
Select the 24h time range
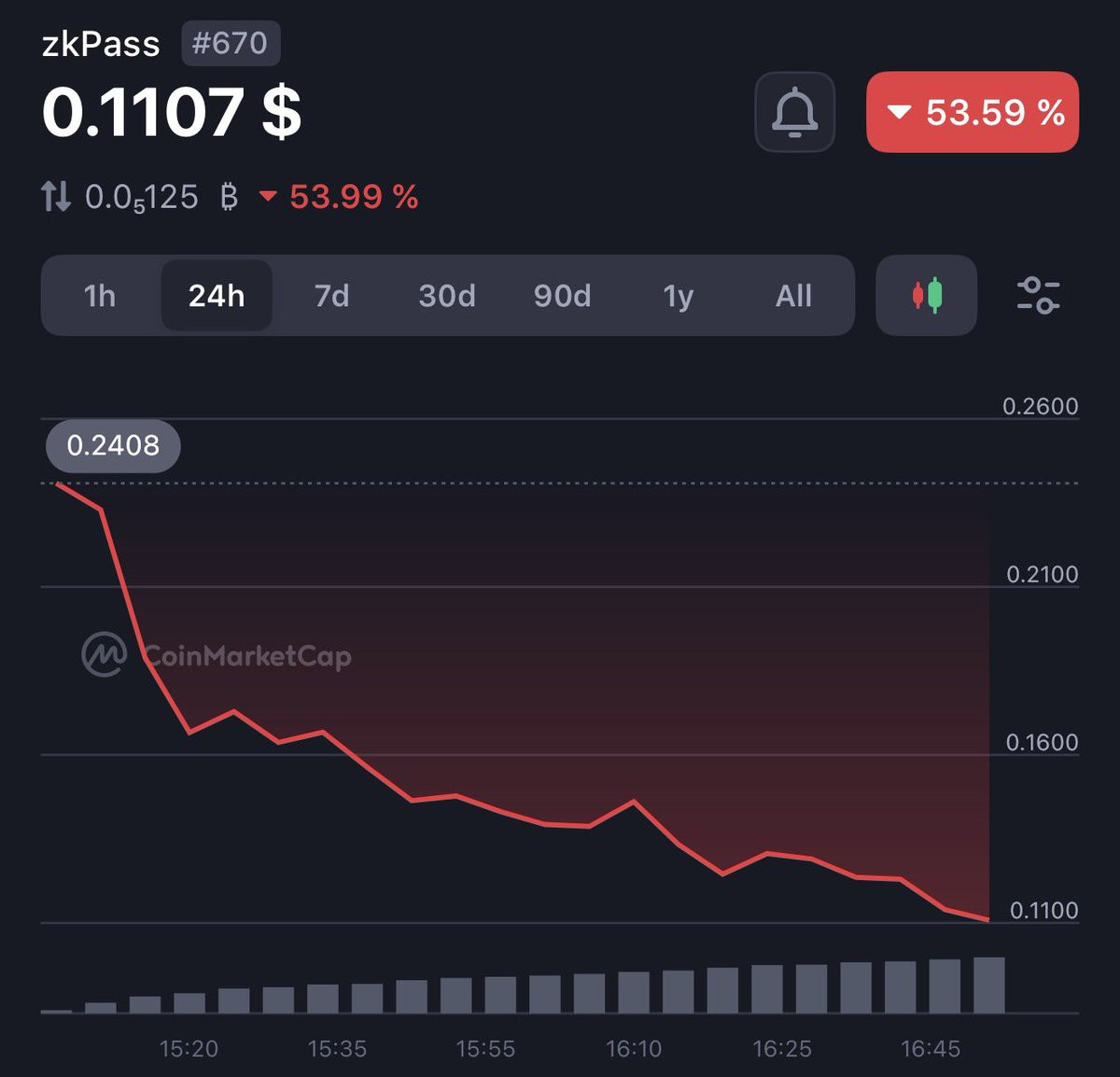(217, 296)
